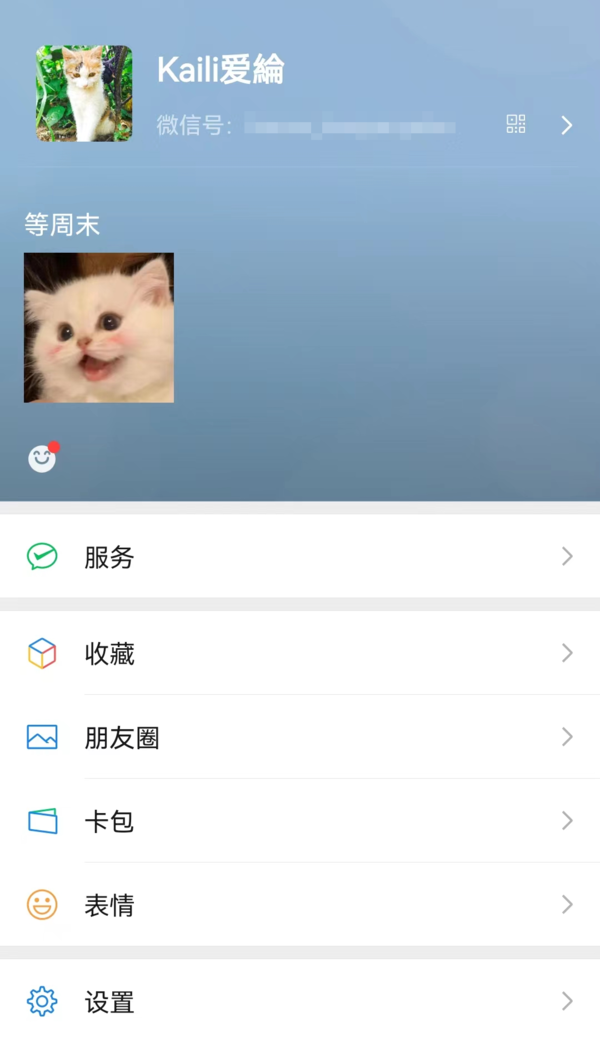Go to 收藏
This screenshot has width=600, height=1038.
[300, 654]
